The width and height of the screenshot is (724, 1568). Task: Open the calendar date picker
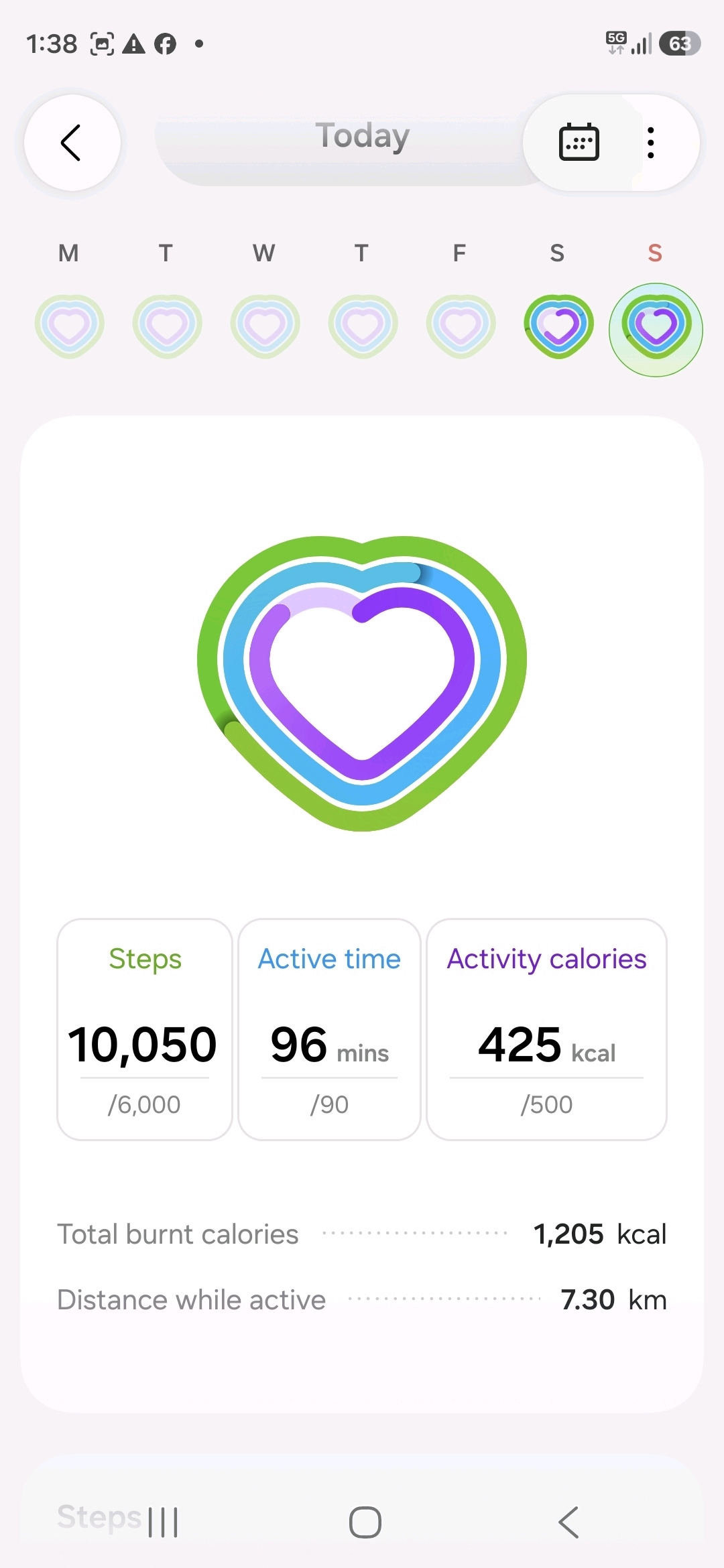(579, 142)
